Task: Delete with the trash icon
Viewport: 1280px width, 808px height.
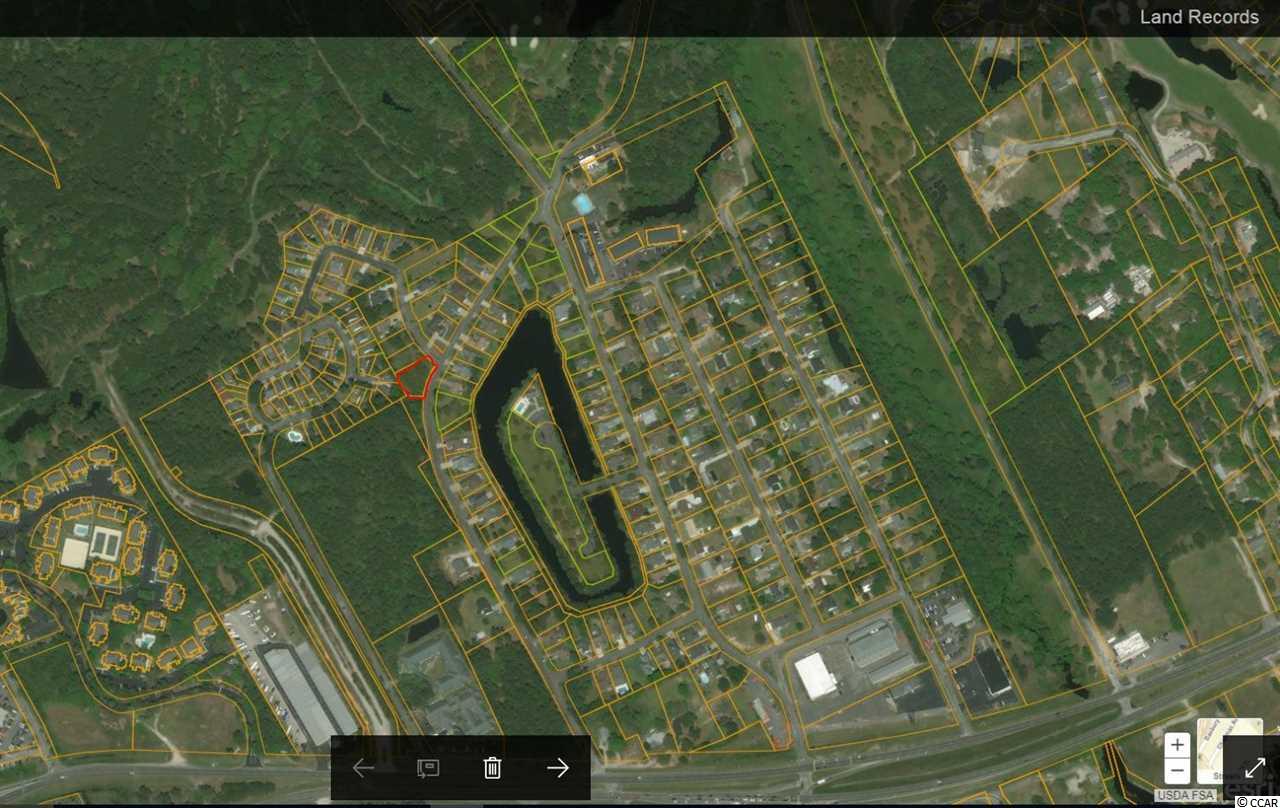Action: pos(492,768)
